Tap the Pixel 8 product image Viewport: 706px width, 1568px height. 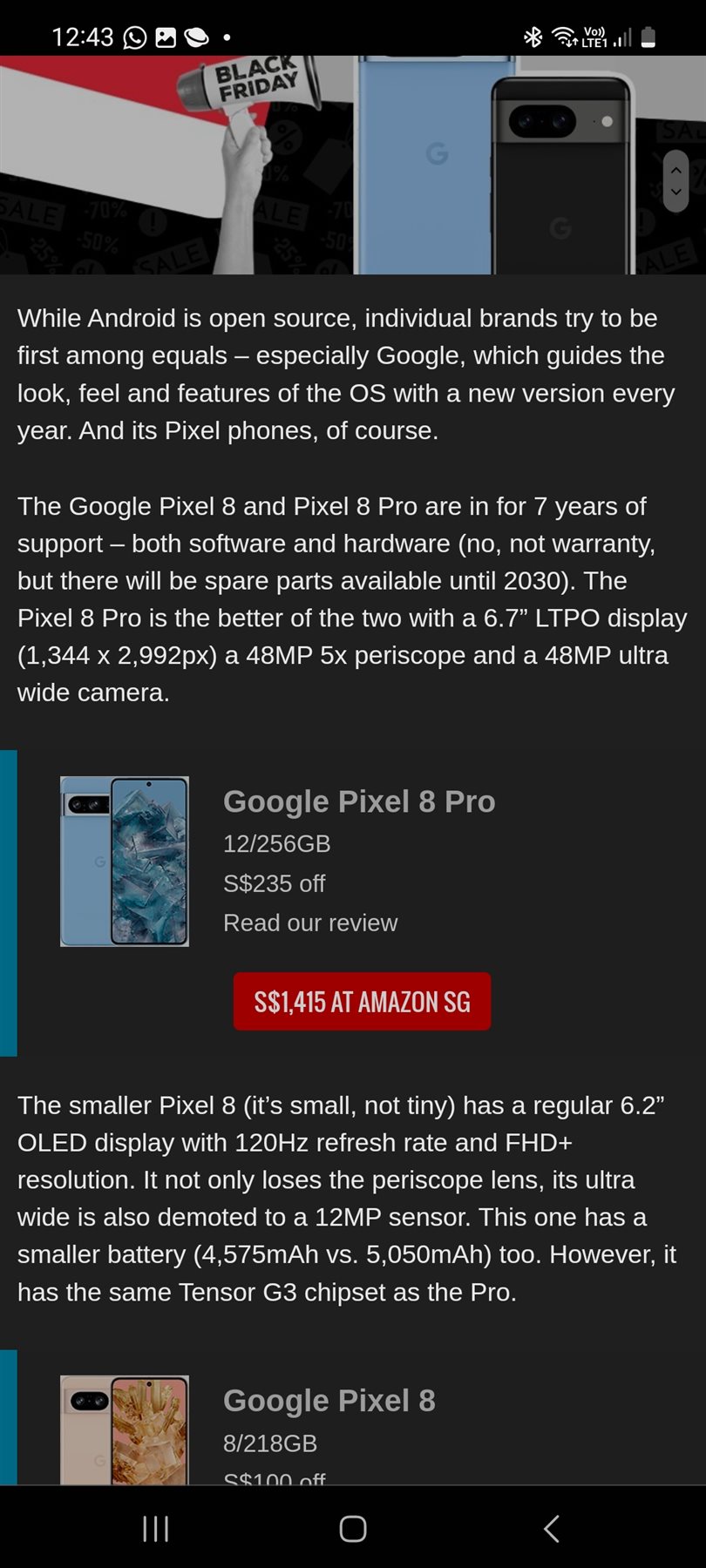(125, 1430)
